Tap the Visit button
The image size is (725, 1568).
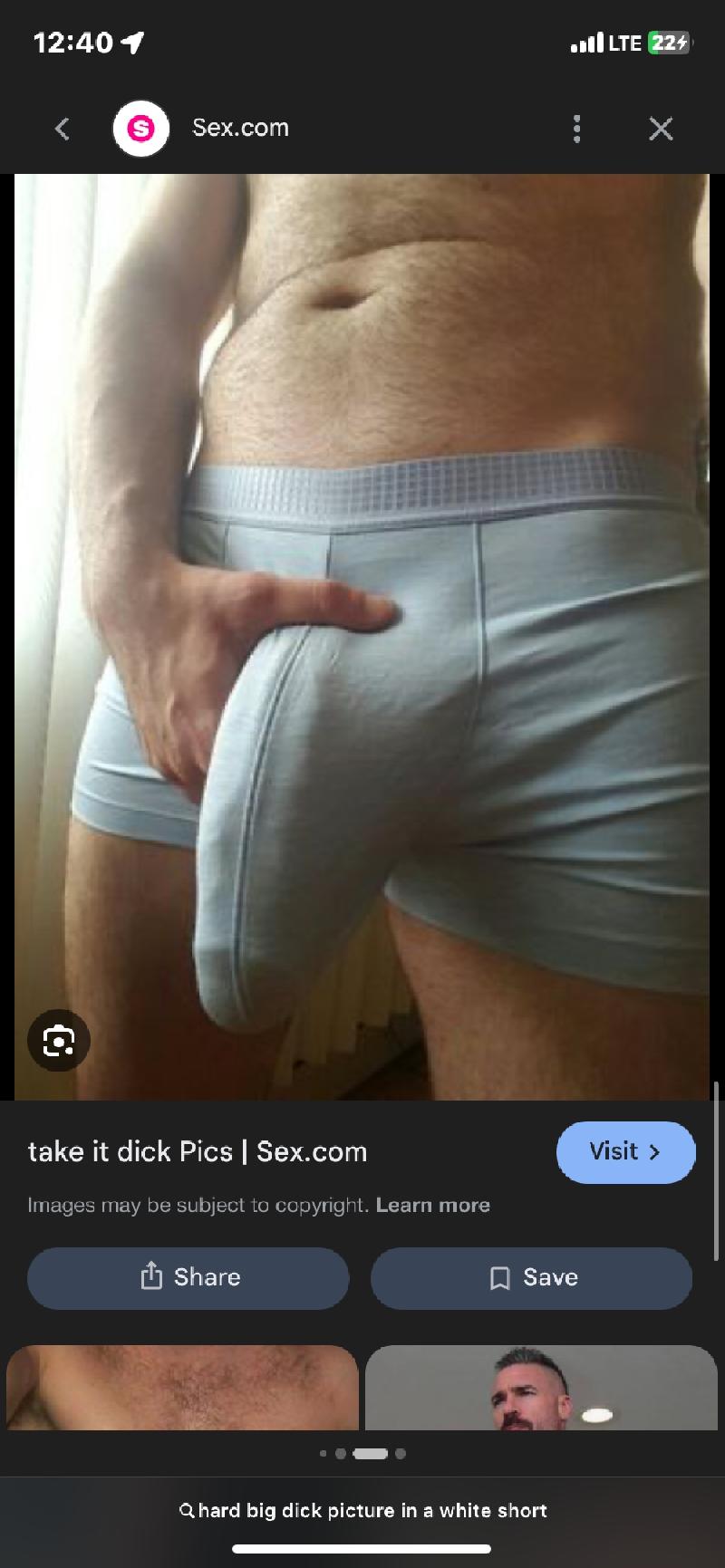(625, 1151)
